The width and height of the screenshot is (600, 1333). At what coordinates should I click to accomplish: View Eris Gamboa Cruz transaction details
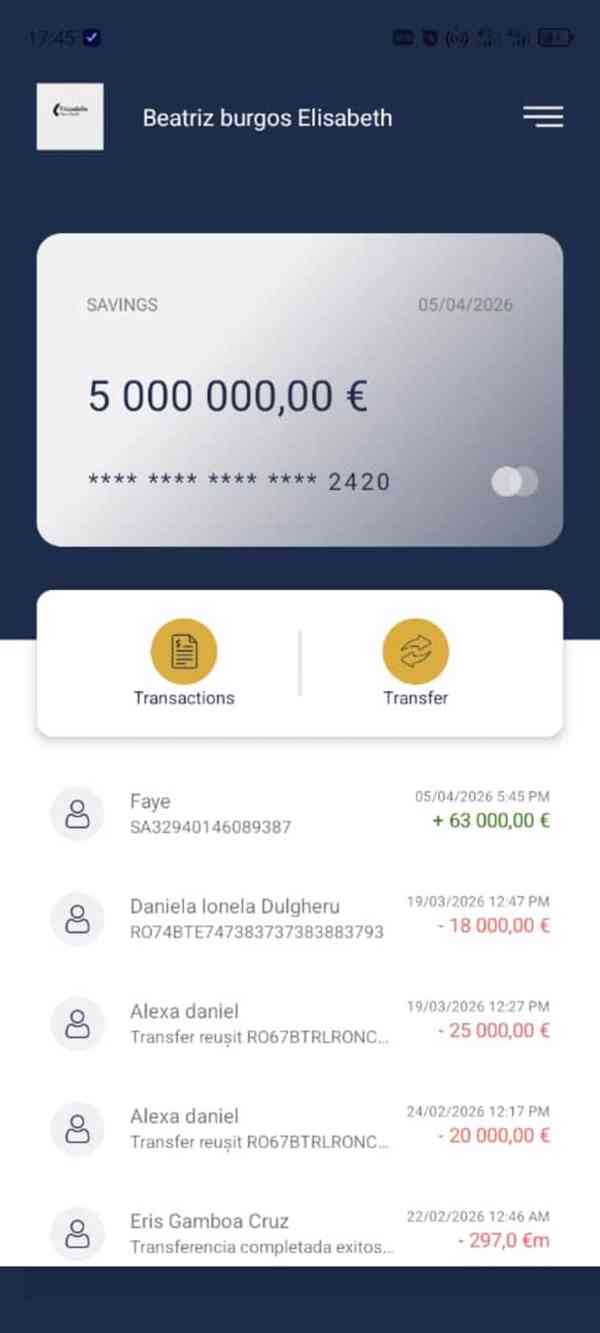(x=300, y=1232)
